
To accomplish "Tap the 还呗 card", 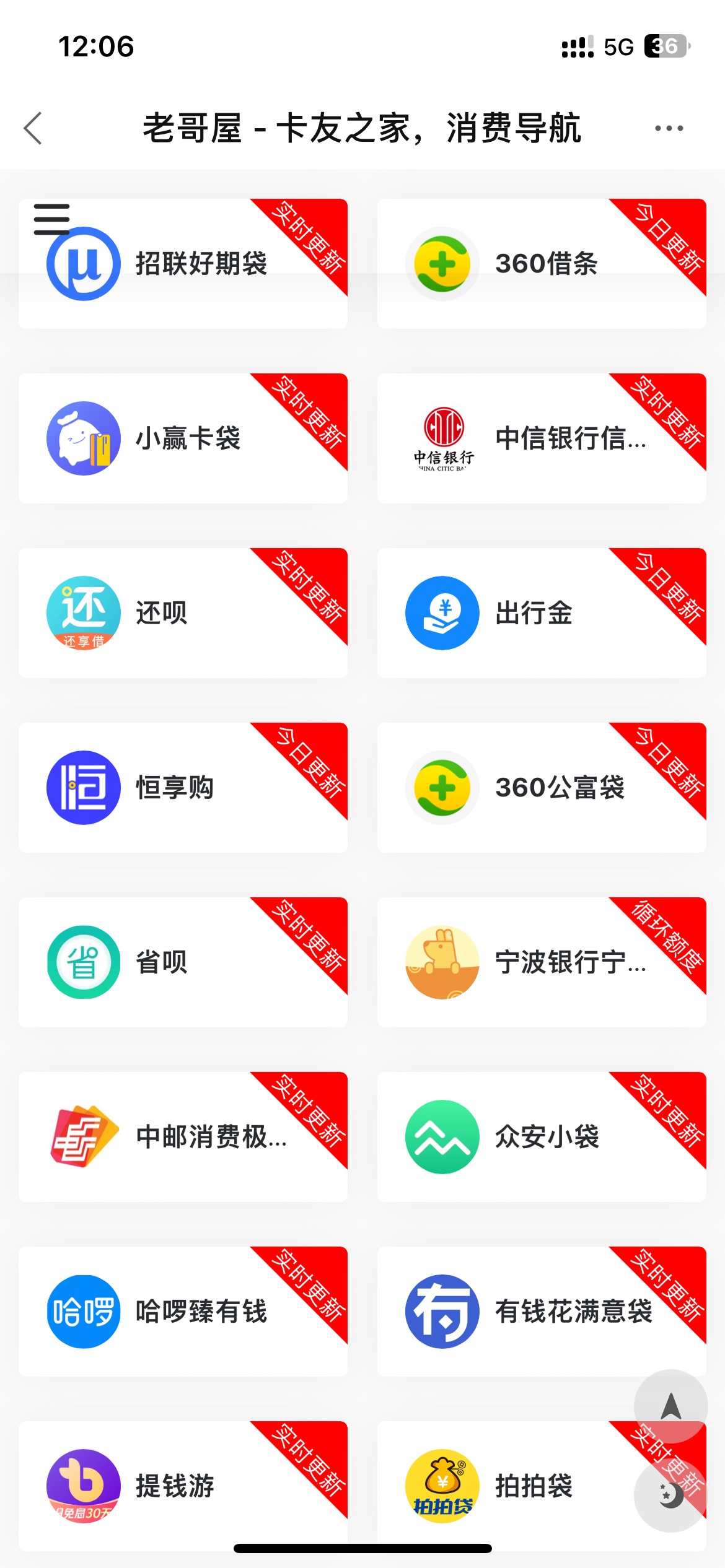I will tap(183, 613).
